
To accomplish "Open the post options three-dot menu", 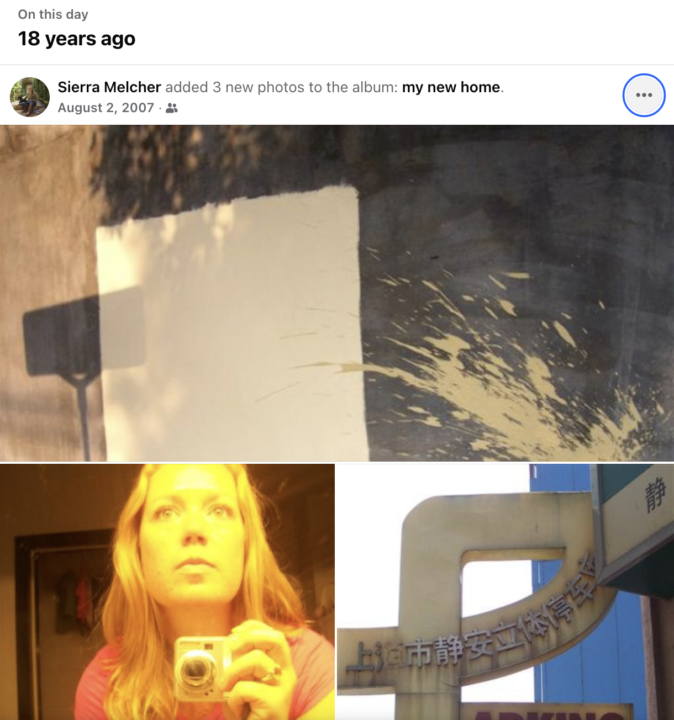I will pyautogui.click(x=643, y=95).
